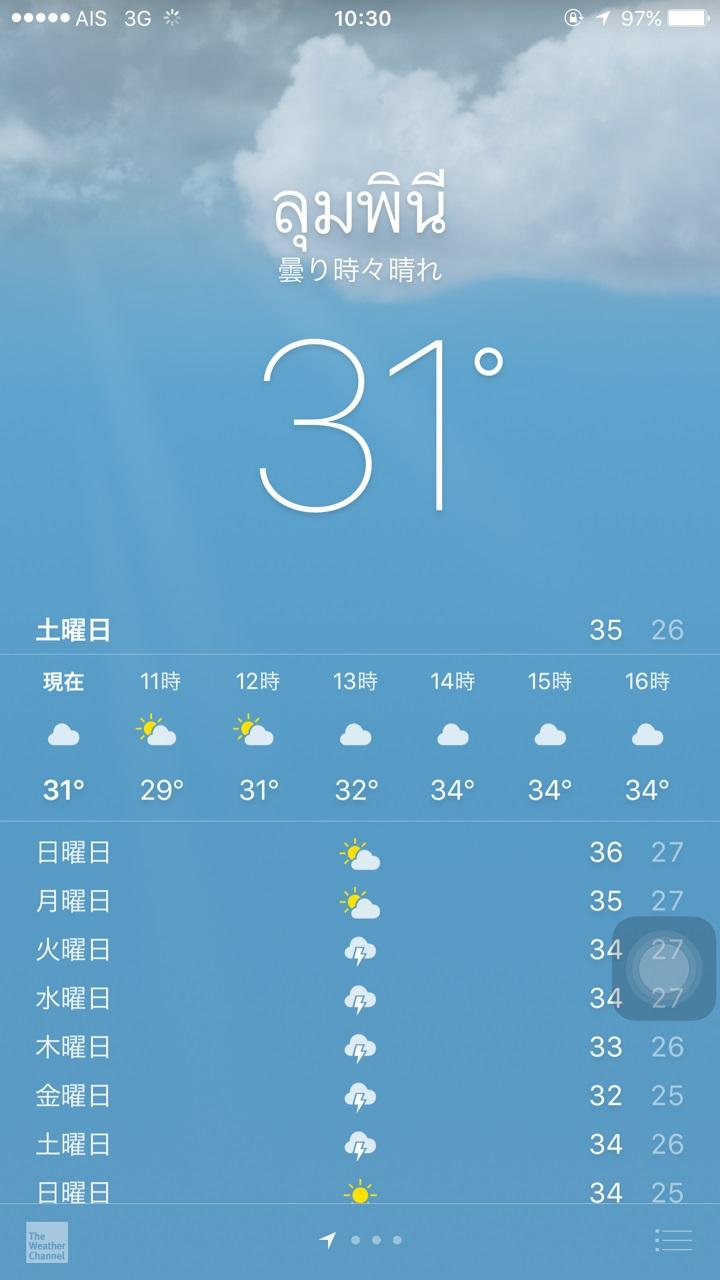
Task: Tap the AssistiveTouch floating button
Action: pos(663,969)
